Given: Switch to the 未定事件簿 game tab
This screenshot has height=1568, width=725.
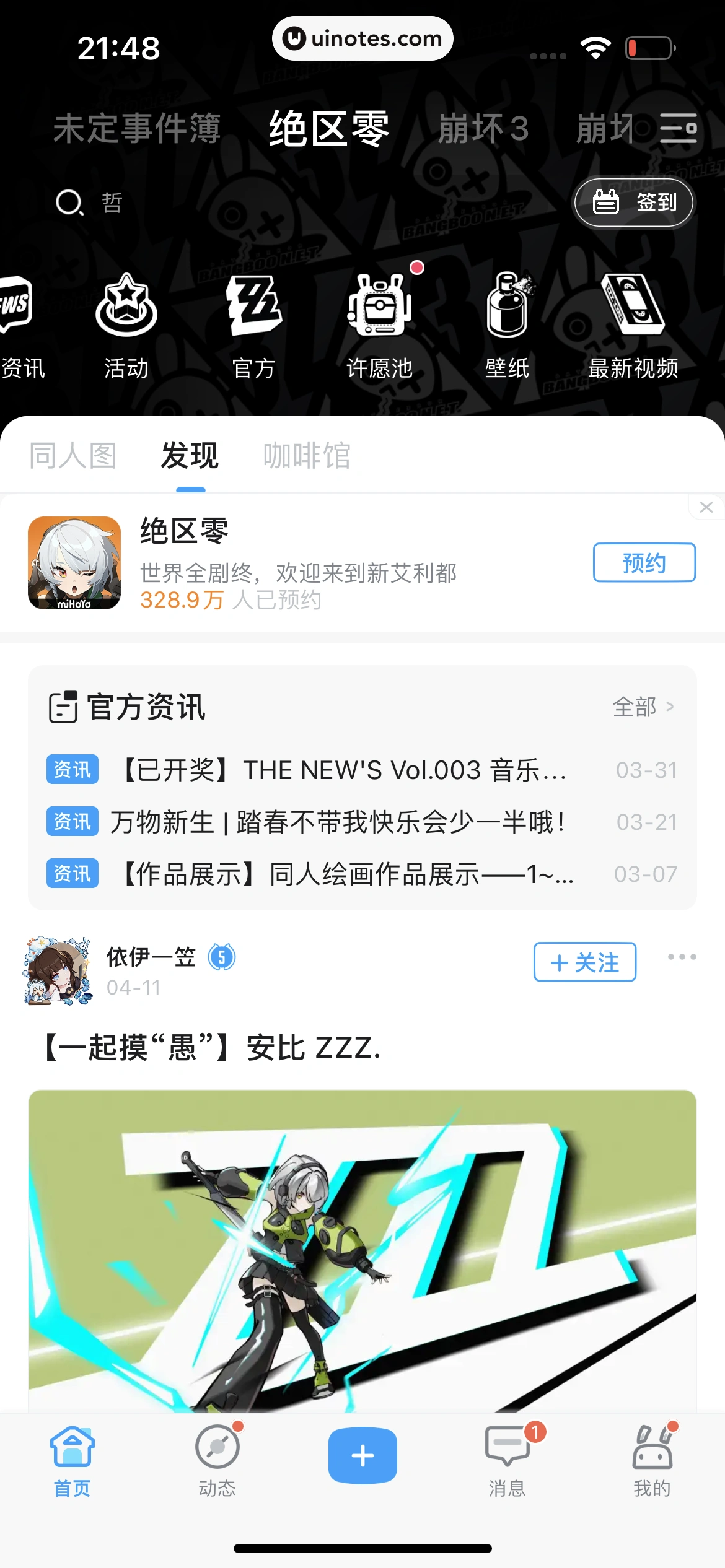Looking at the screenshot, I should (137, 129).
